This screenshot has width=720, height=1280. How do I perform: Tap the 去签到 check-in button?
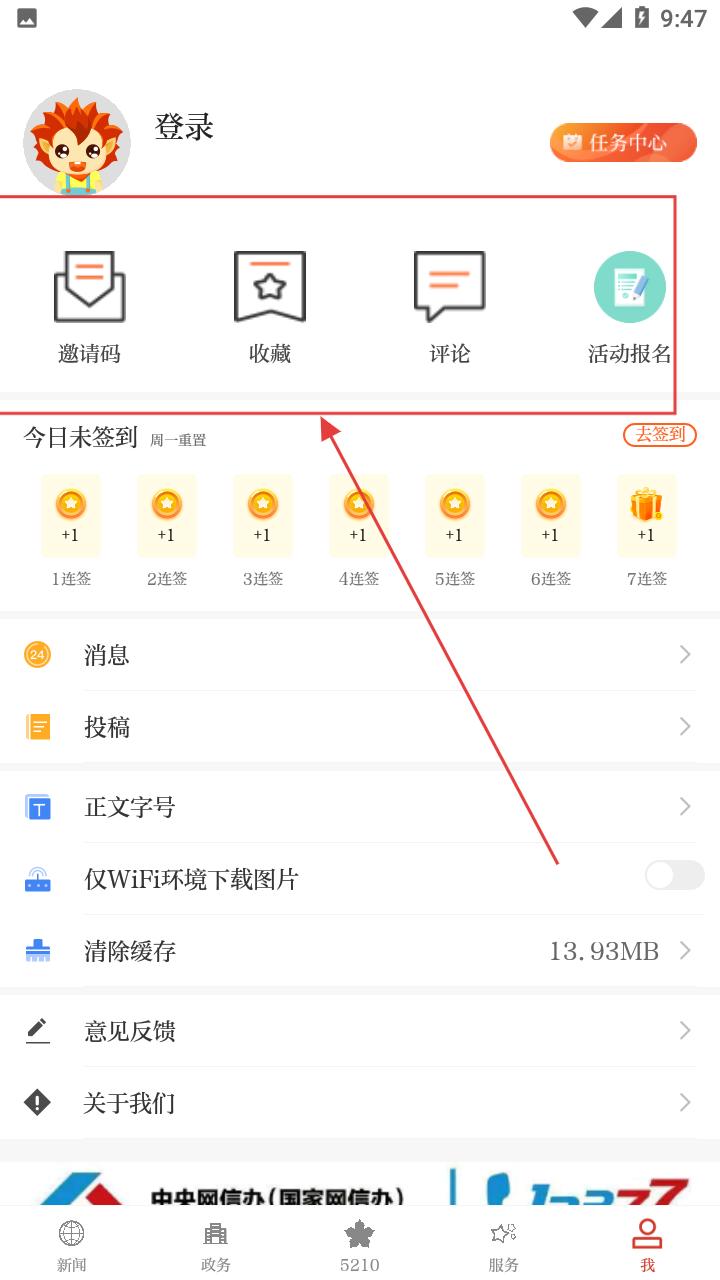(x=660, y=435)
